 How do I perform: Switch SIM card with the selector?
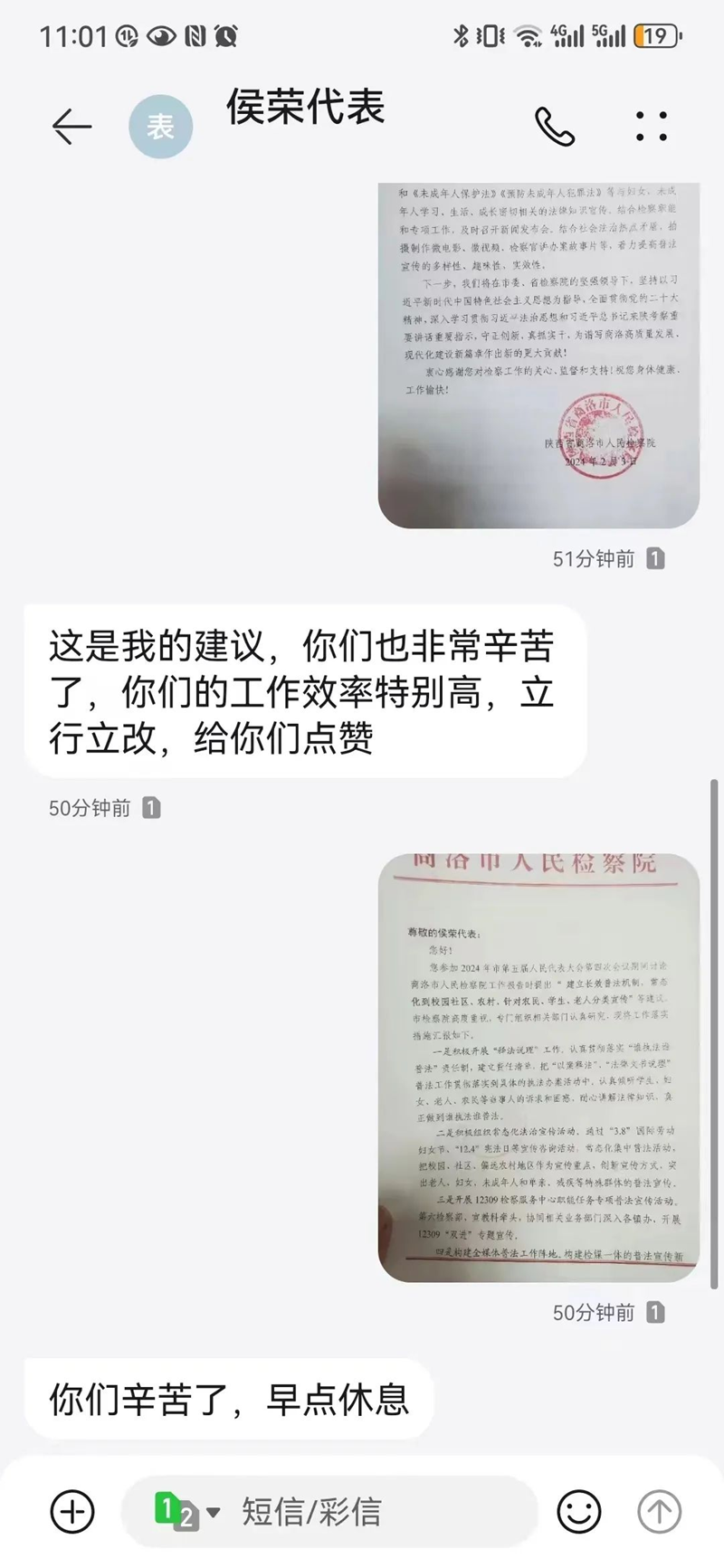coord(187,1511)
